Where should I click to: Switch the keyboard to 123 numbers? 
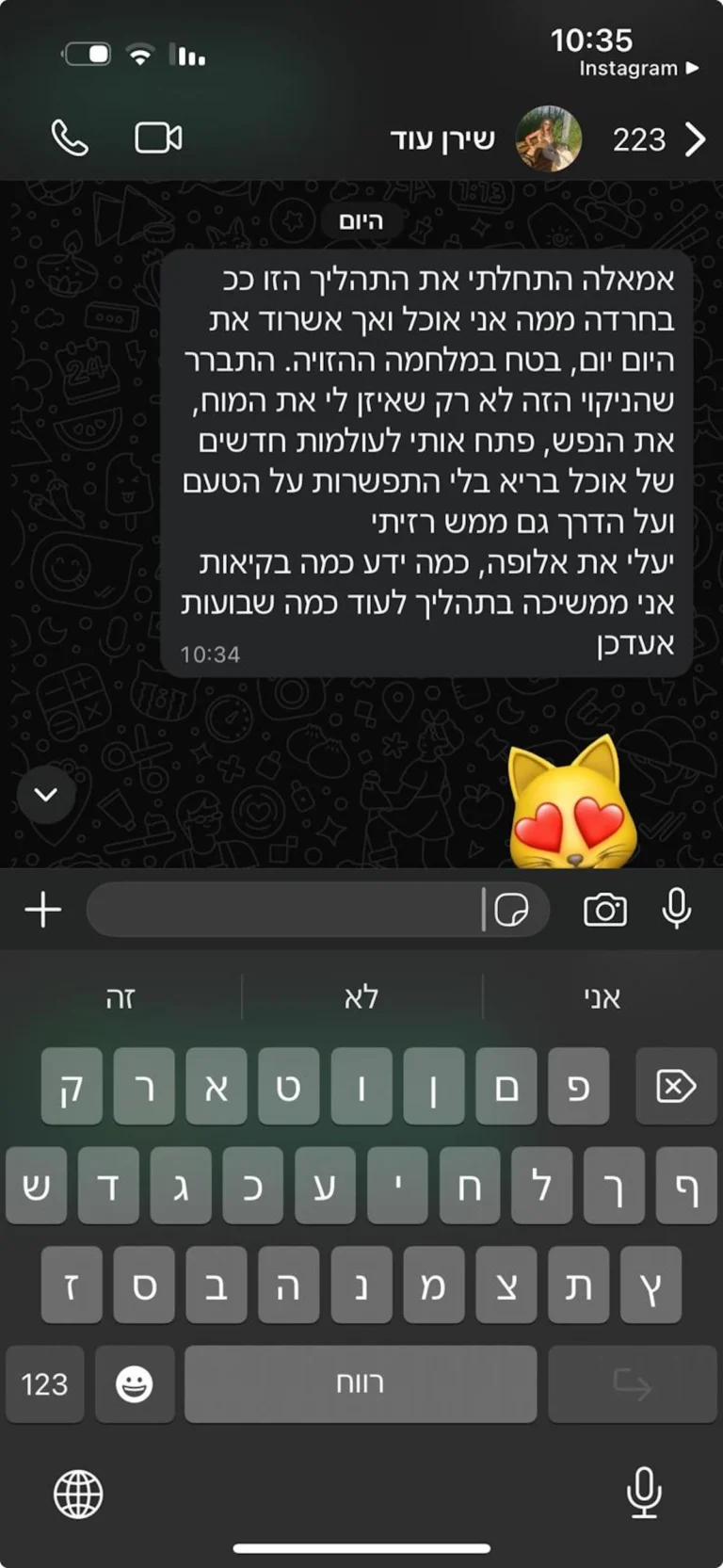(x=44, y=1383)
